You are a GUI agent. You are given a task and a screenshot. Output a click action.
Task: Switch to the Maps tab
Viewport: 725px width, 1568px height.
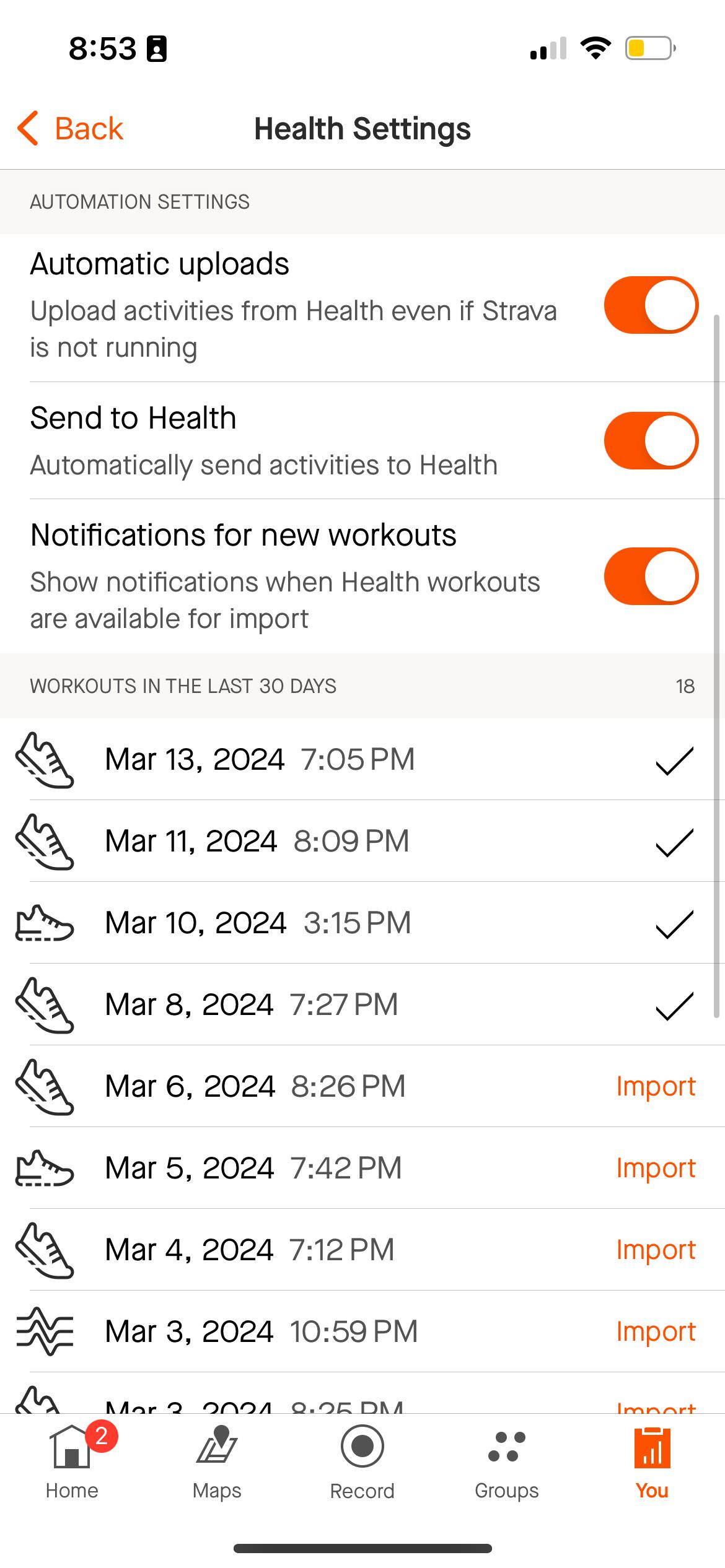(217, 1463)
